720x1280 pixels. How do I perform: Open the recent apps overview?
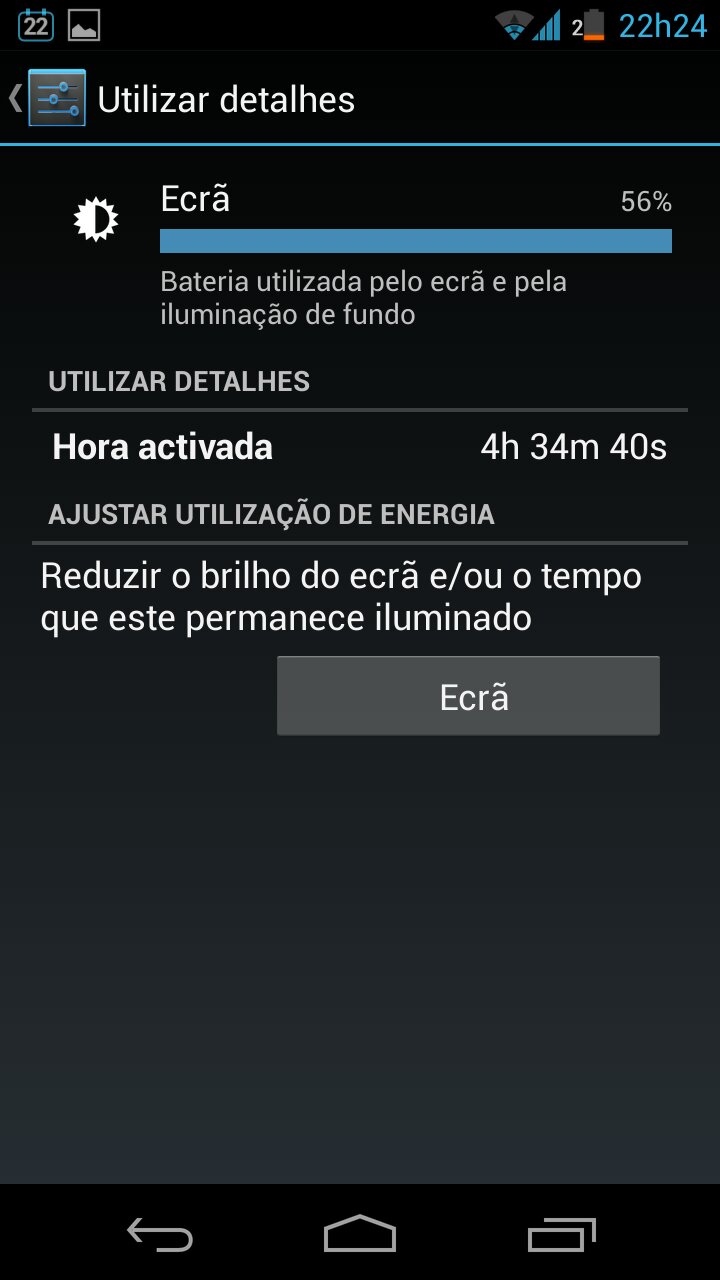(x=561, y=1235)
